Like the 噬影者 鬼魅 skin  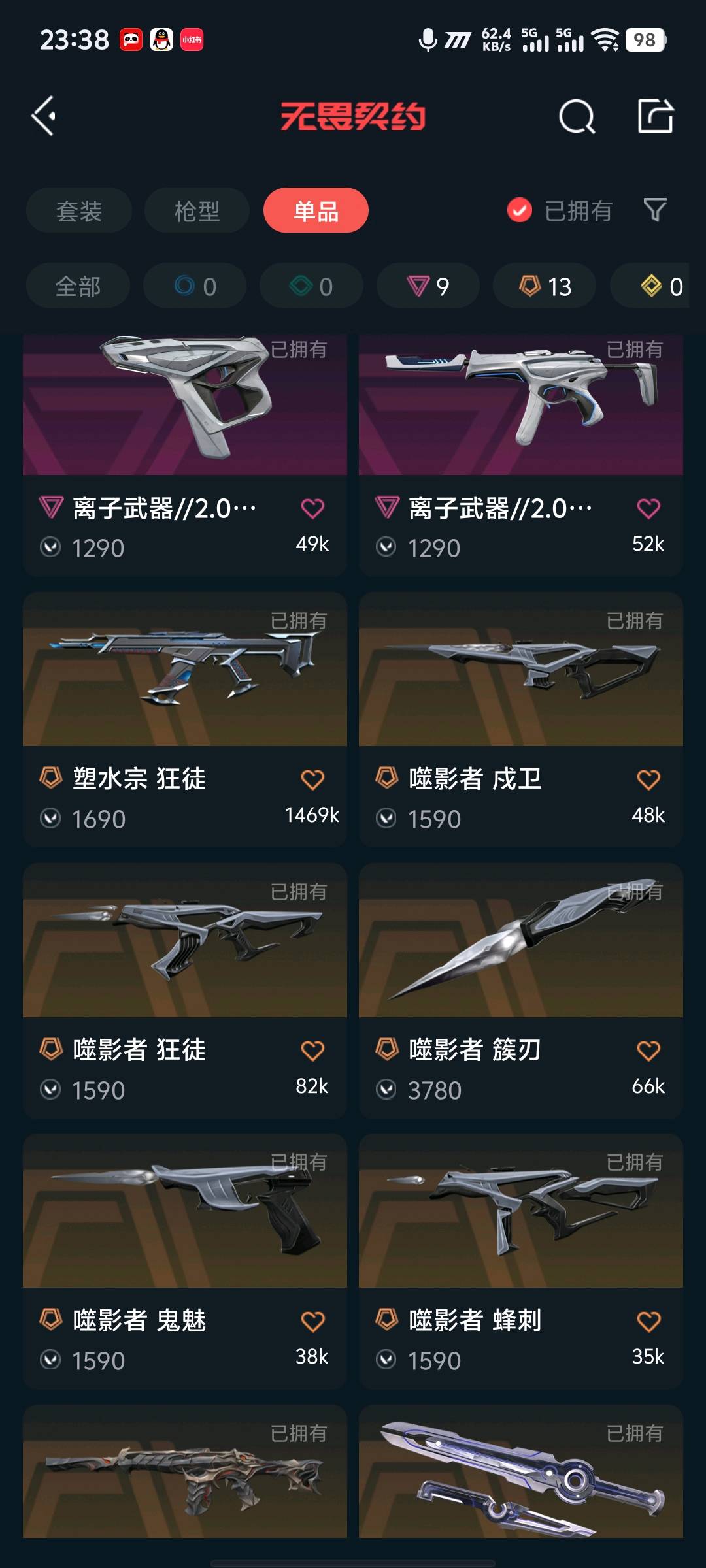coord(312,1322)
